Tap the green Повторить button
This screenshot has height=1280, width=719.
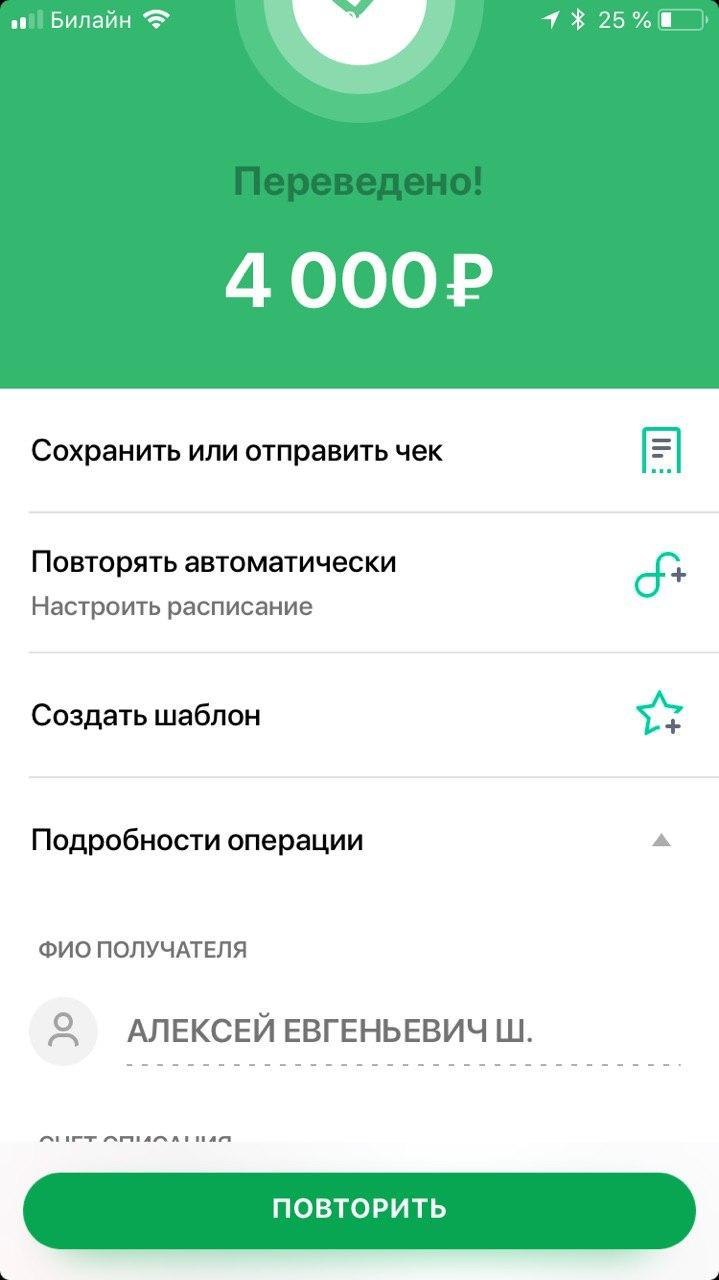[359, 1208]
